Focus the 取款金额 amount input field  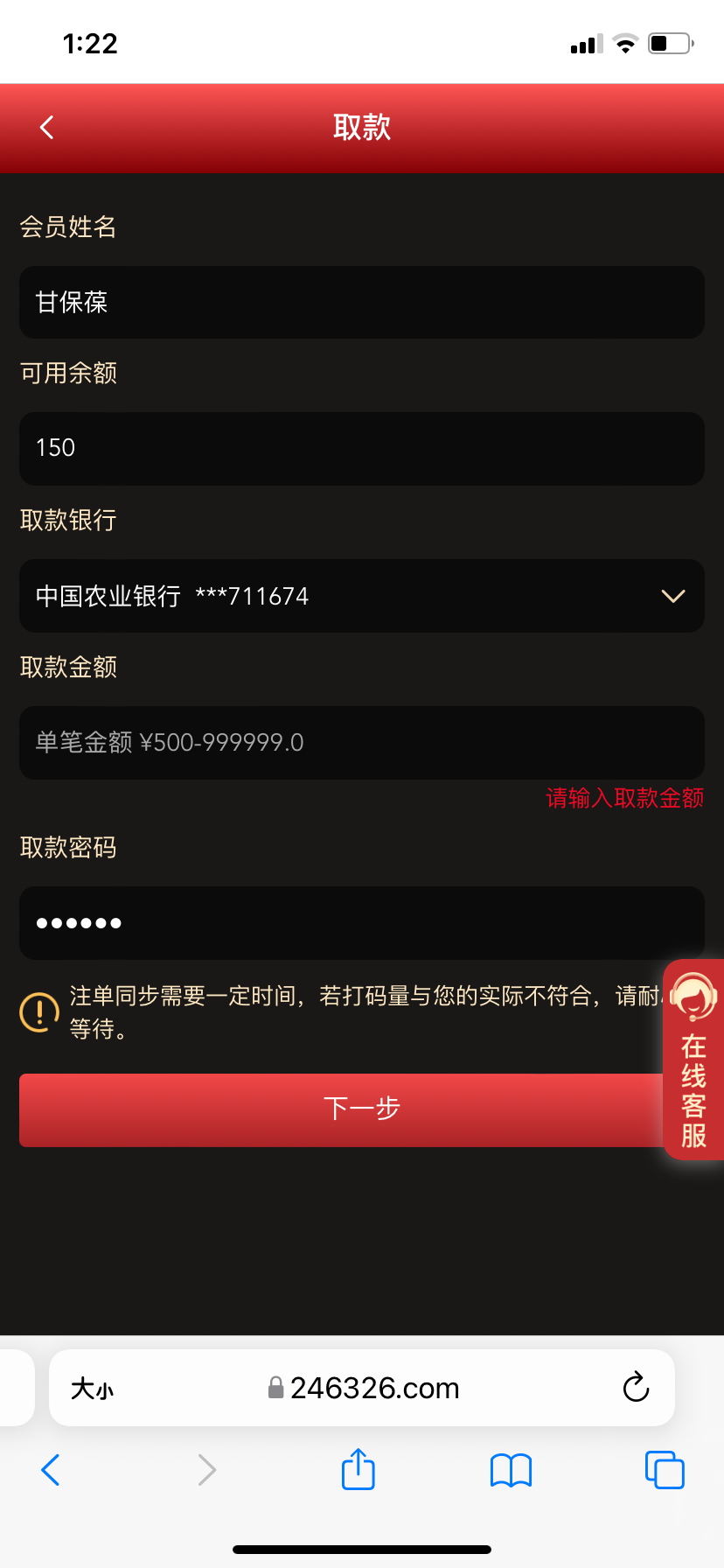click(x=361, y=742)
